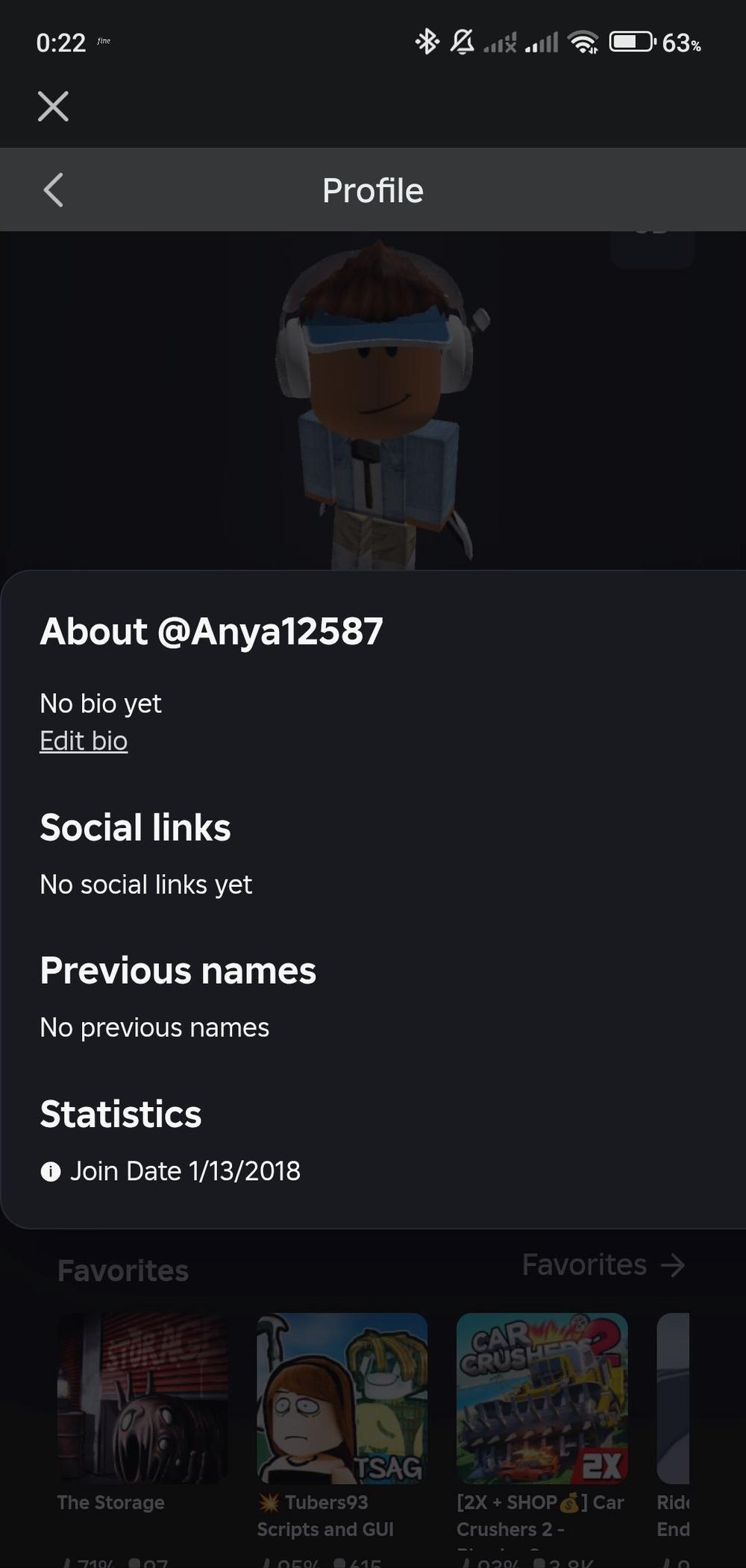Open The Storage game card
Image resolution: width=746 pixels, height=1568 pixels.
(142, 1398)
